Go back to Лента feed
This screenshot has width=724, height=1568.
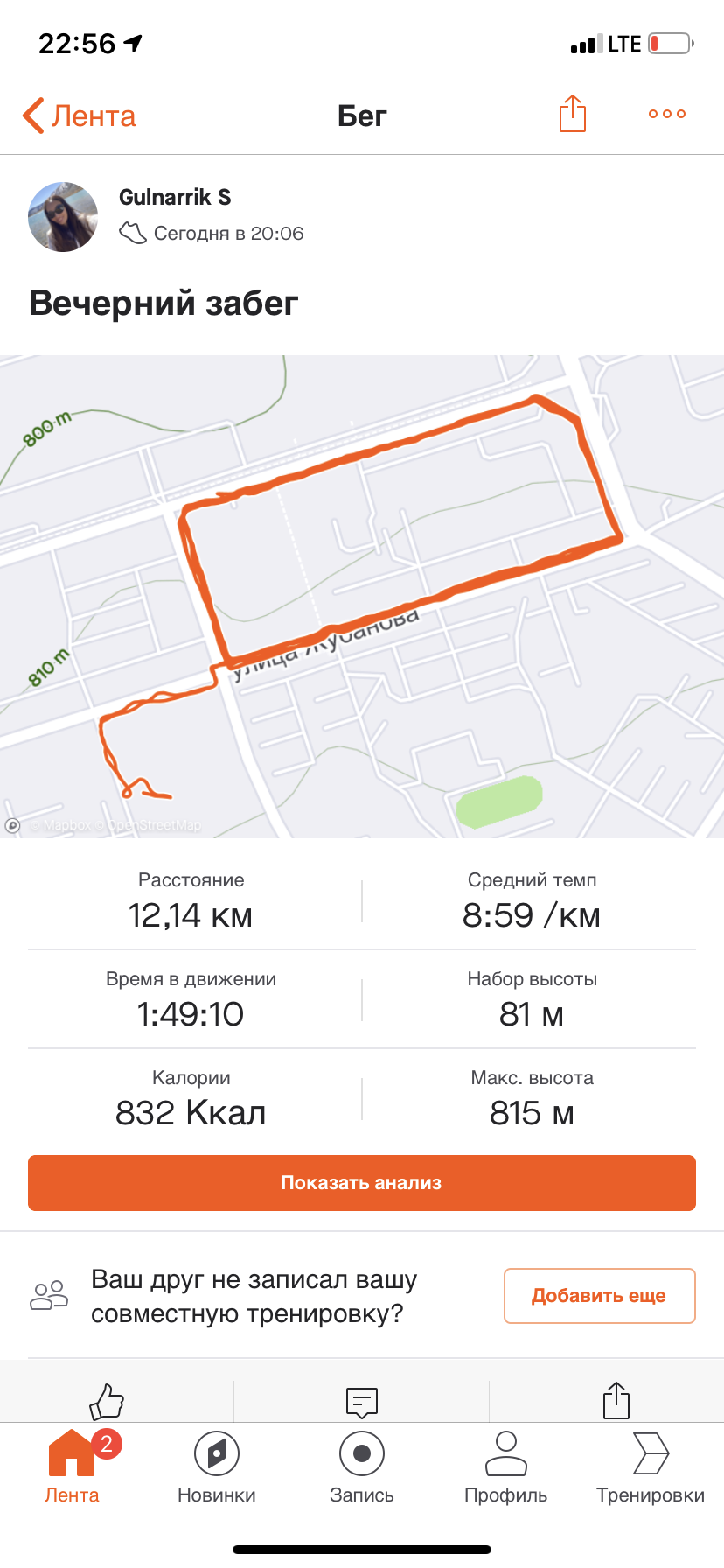tap(79, 115)
